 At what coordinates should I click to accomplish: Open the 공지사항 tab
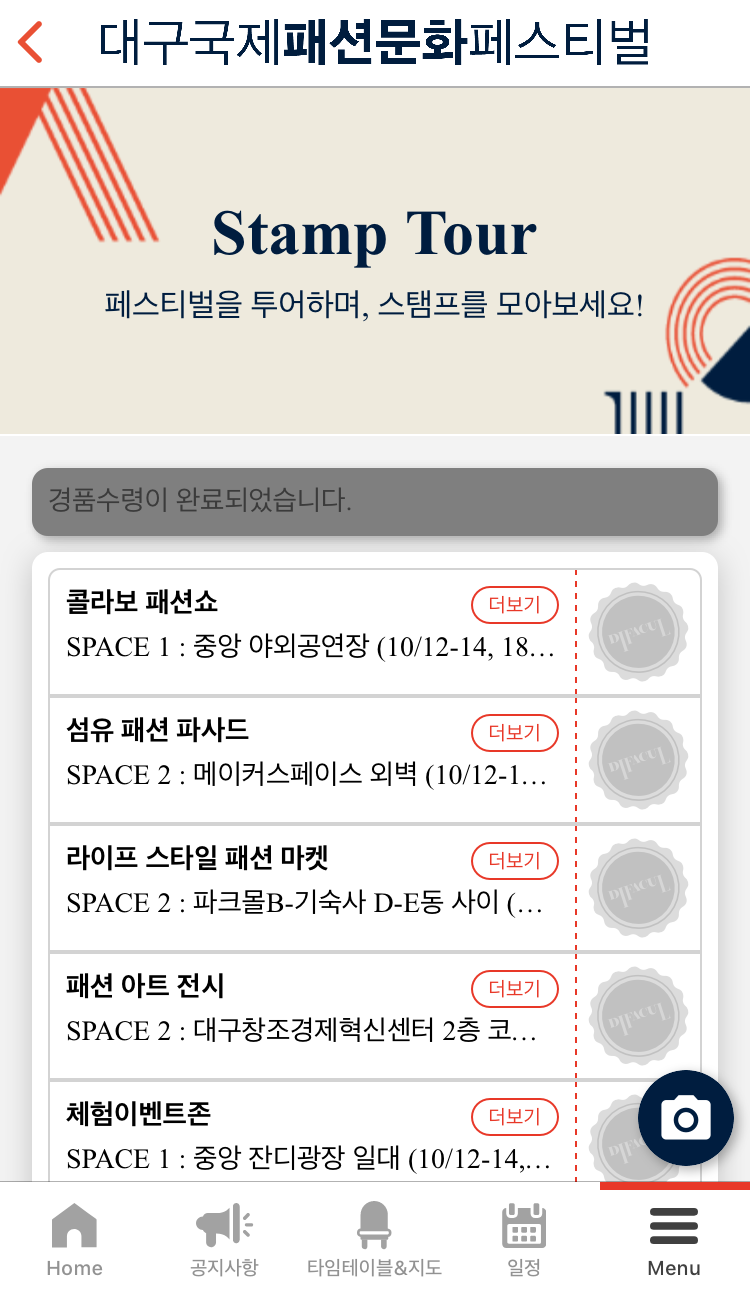point(225,1240)
